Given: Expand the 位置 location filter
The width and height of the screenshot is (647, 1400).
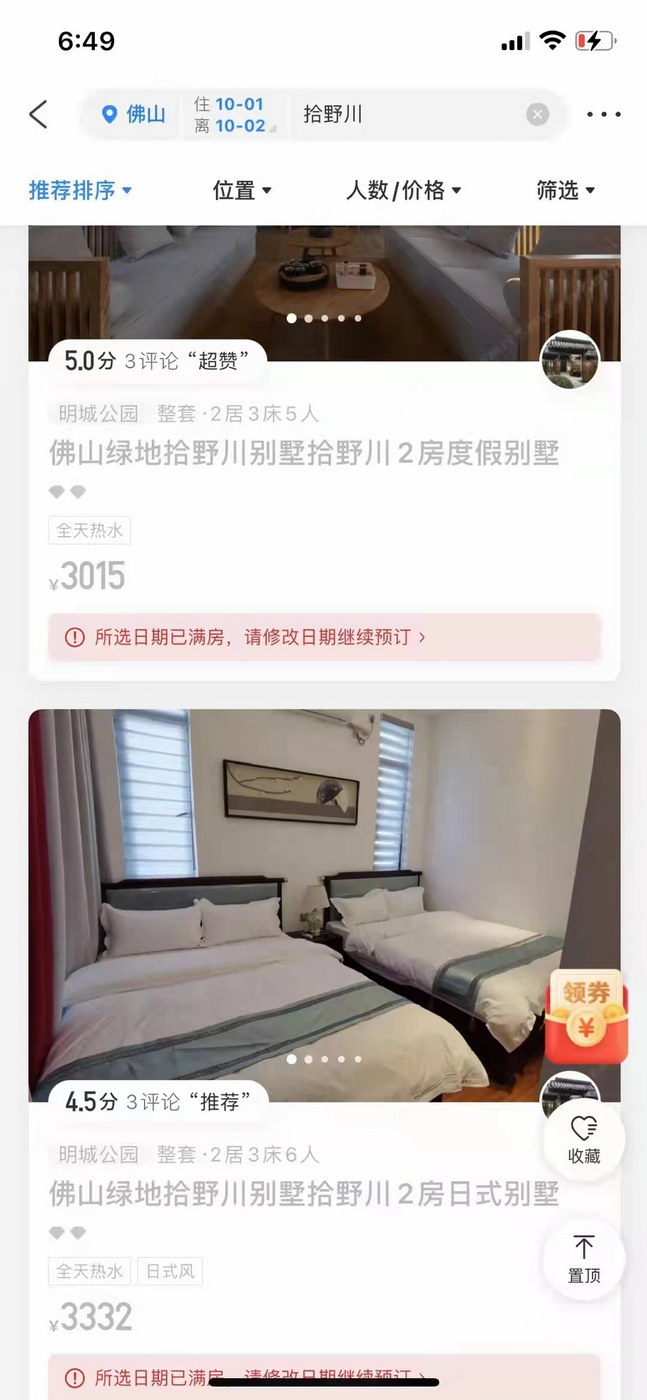Looking at the screenshot, I should [242, 190].
